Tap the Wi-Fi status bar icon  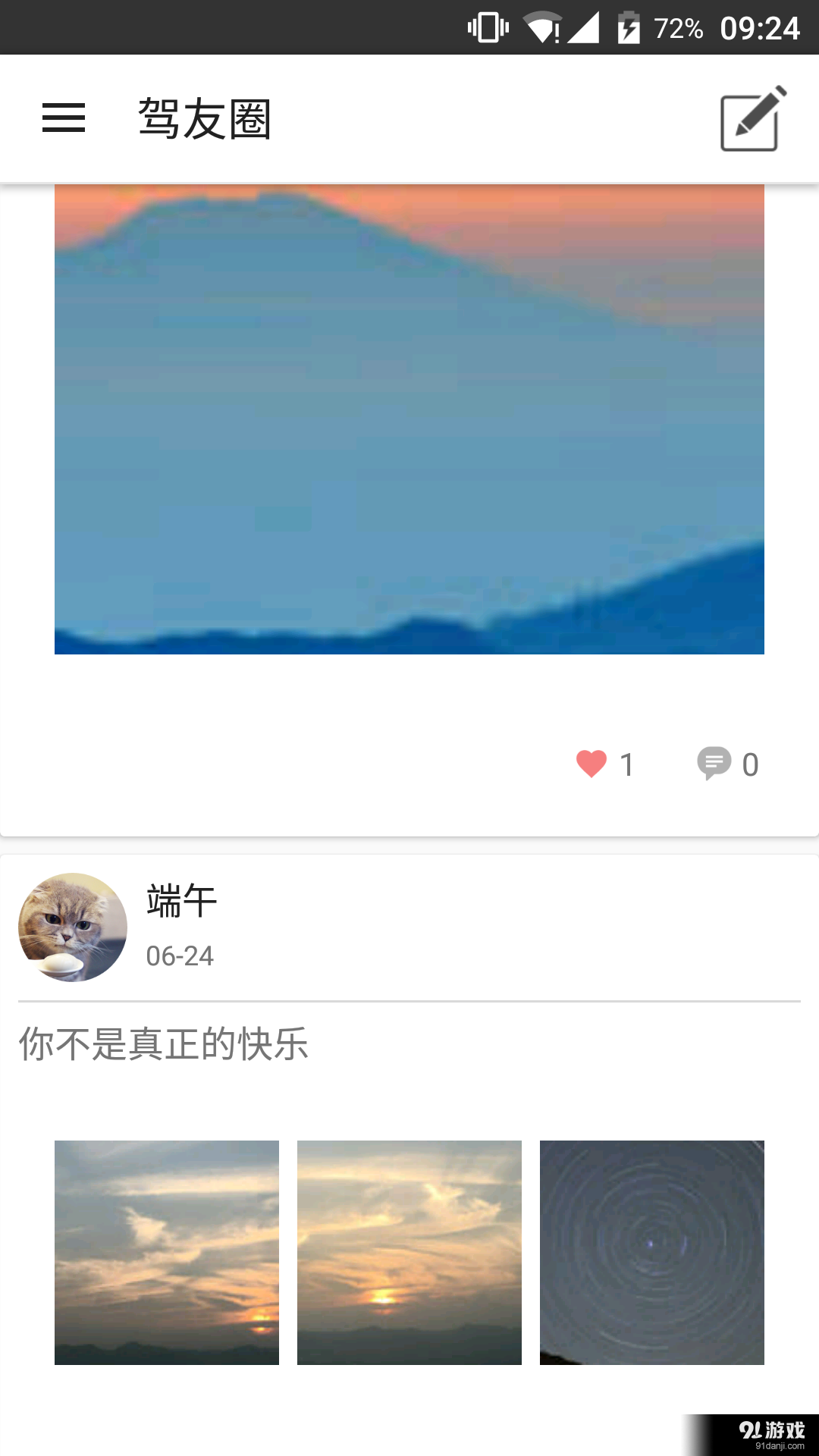(543, 27)
